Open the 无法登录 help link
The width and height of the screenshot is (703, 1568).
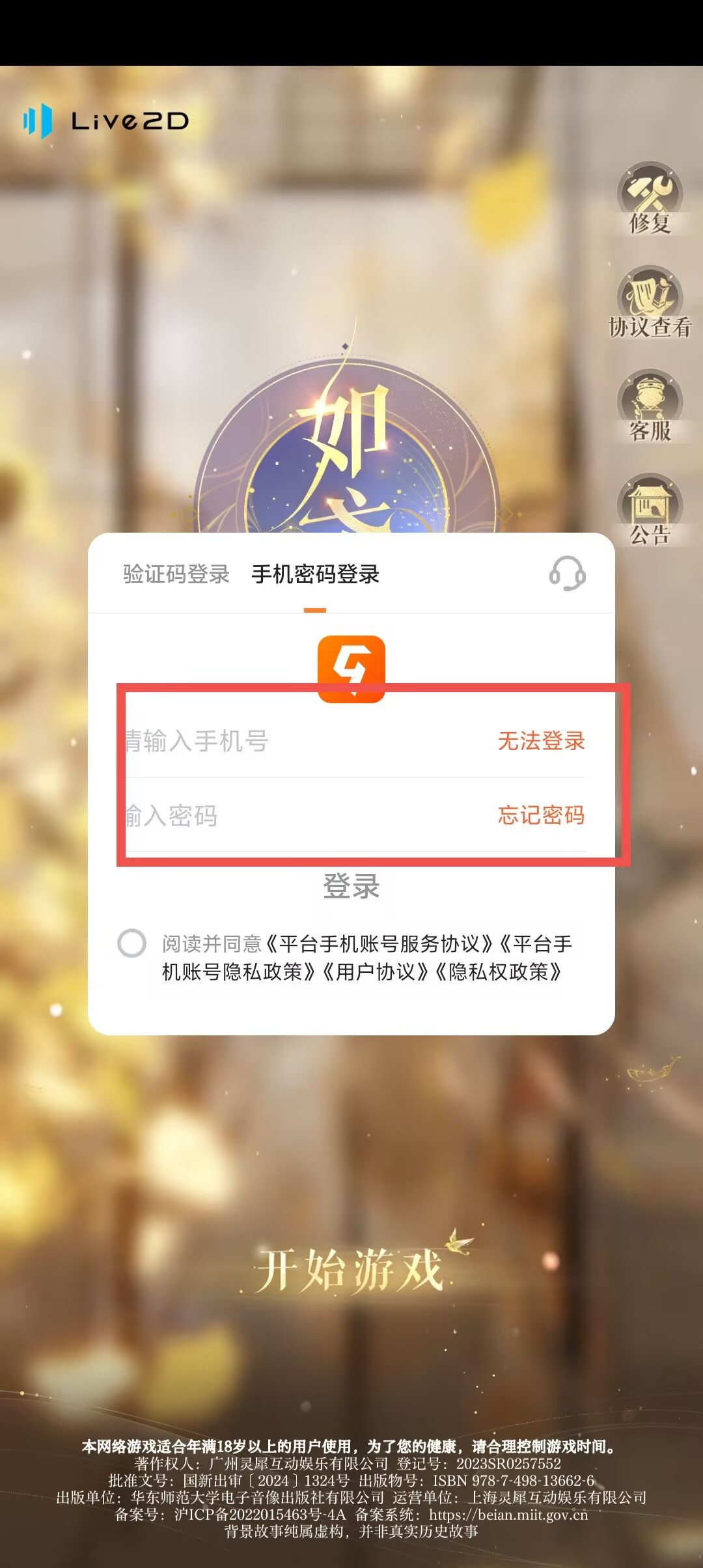541,741
